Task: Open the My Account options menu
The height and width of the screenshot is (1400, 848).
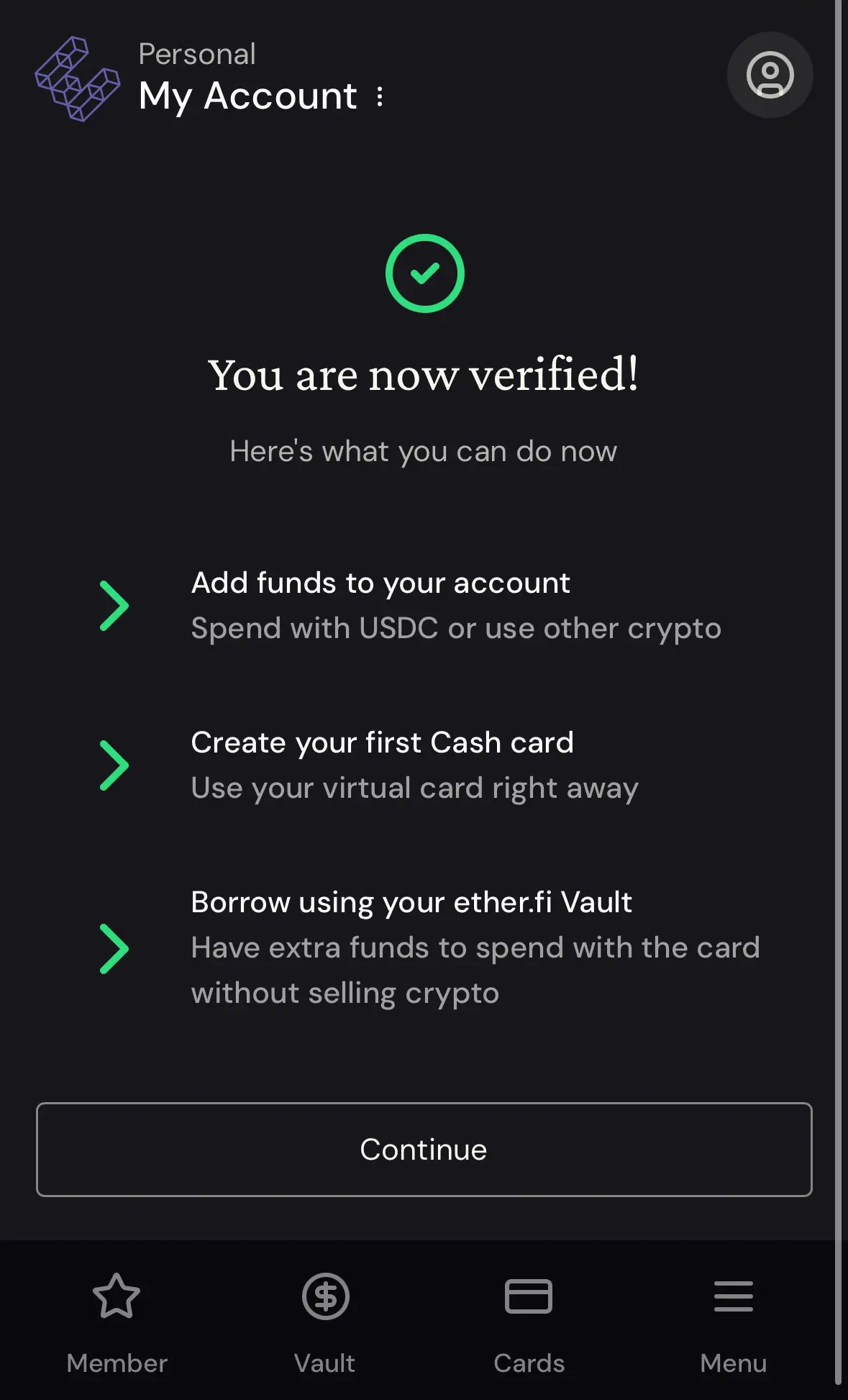Action: pos(380,96)
